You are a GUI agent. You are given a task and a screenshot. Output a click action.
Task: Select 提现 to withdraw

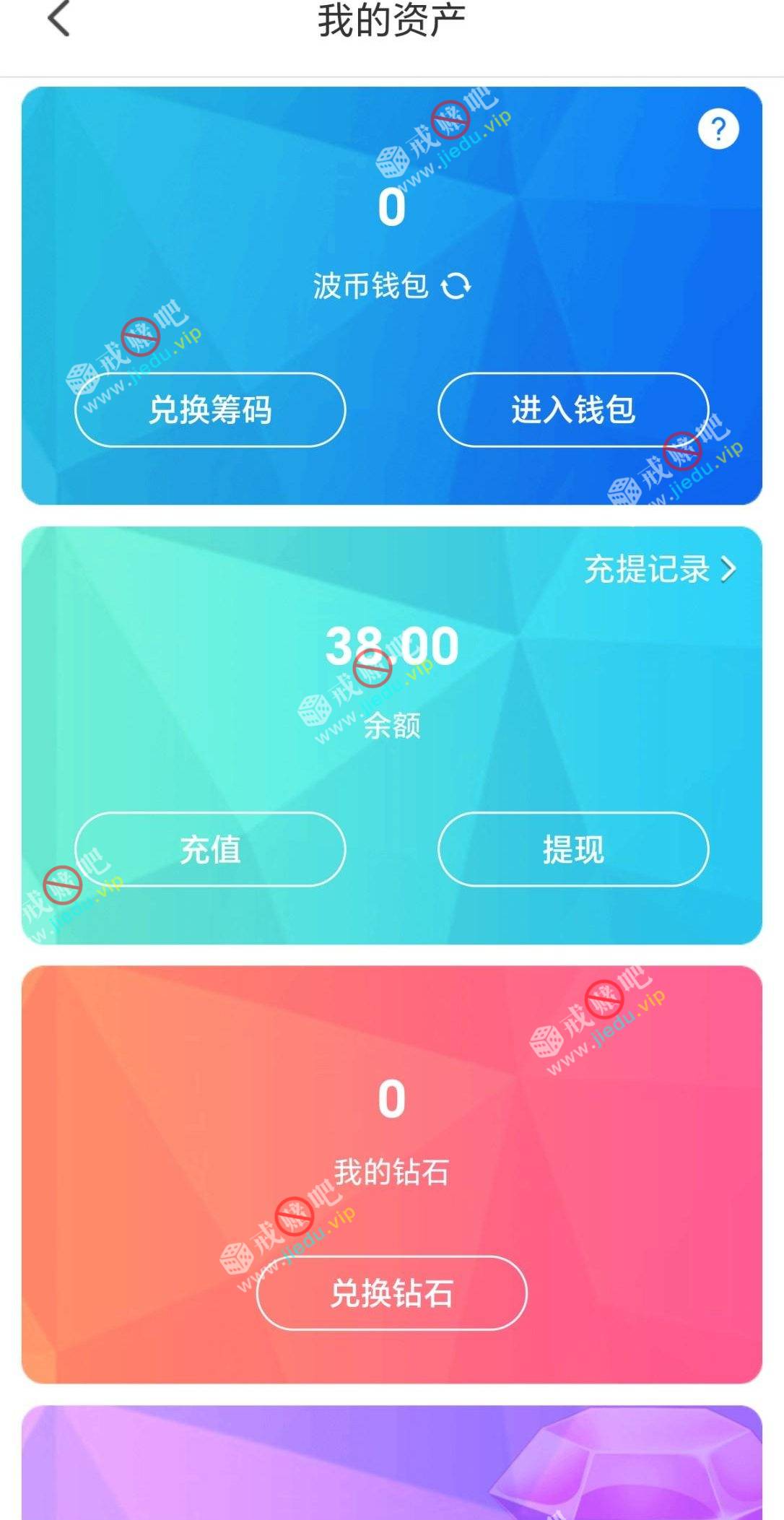point(573,849)
